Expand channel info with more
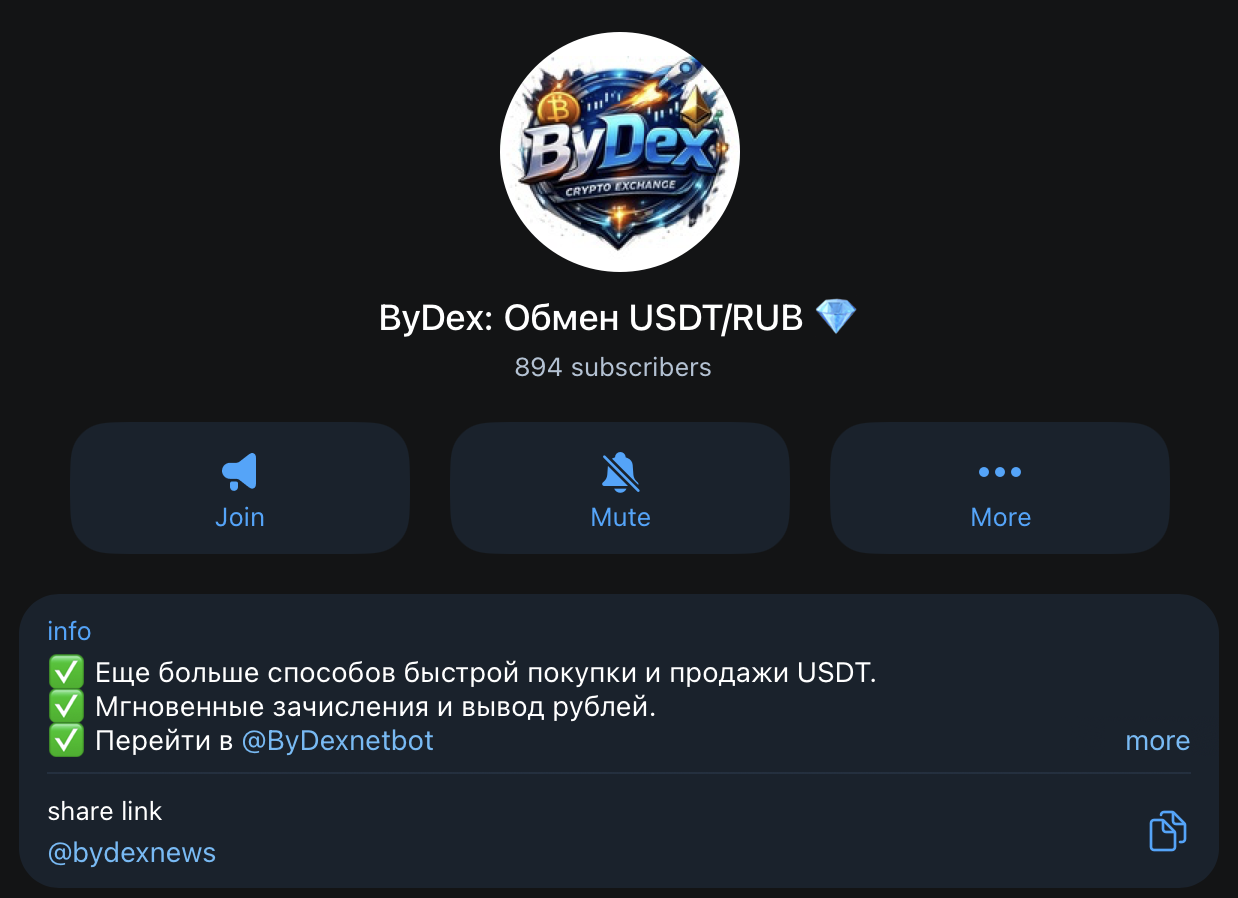The image size is (1238, 898). click(x=1157, y=741)
